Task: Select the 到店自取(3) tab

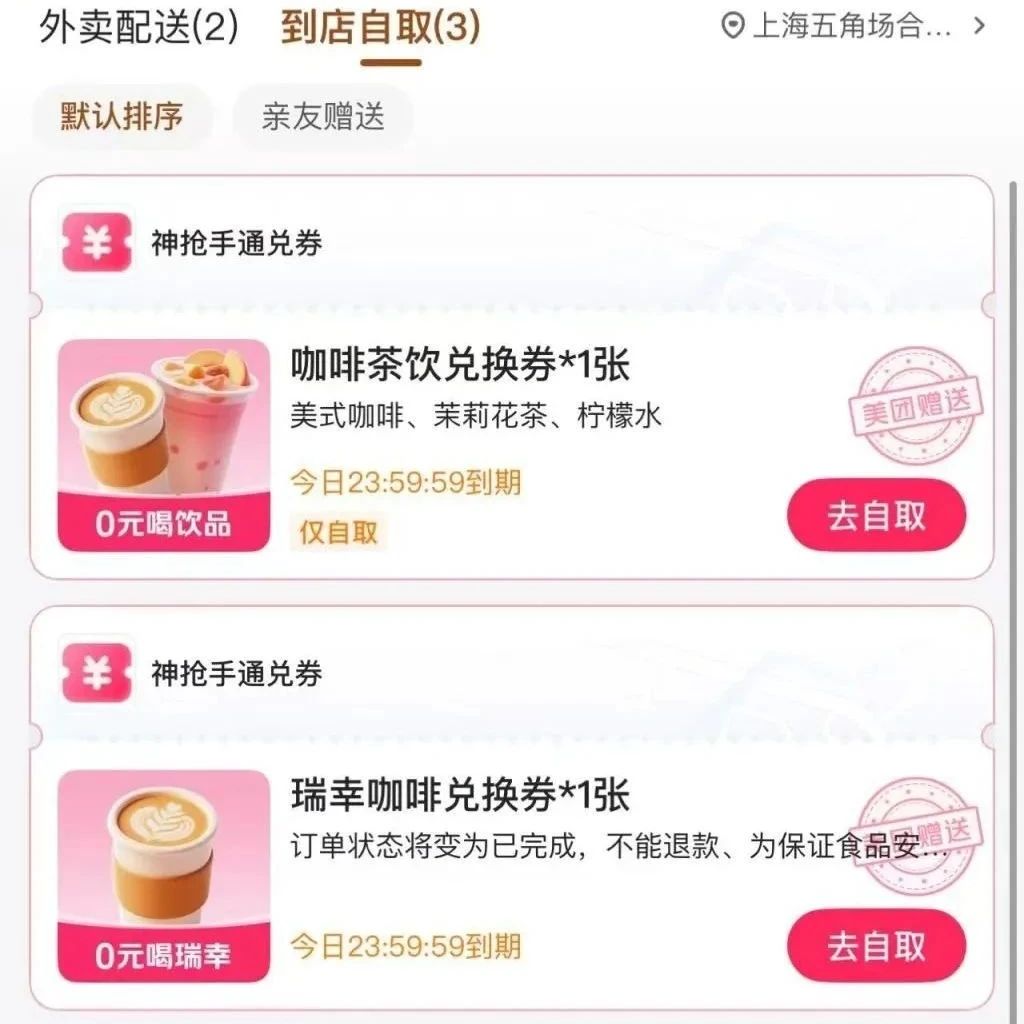Action: 380,28
